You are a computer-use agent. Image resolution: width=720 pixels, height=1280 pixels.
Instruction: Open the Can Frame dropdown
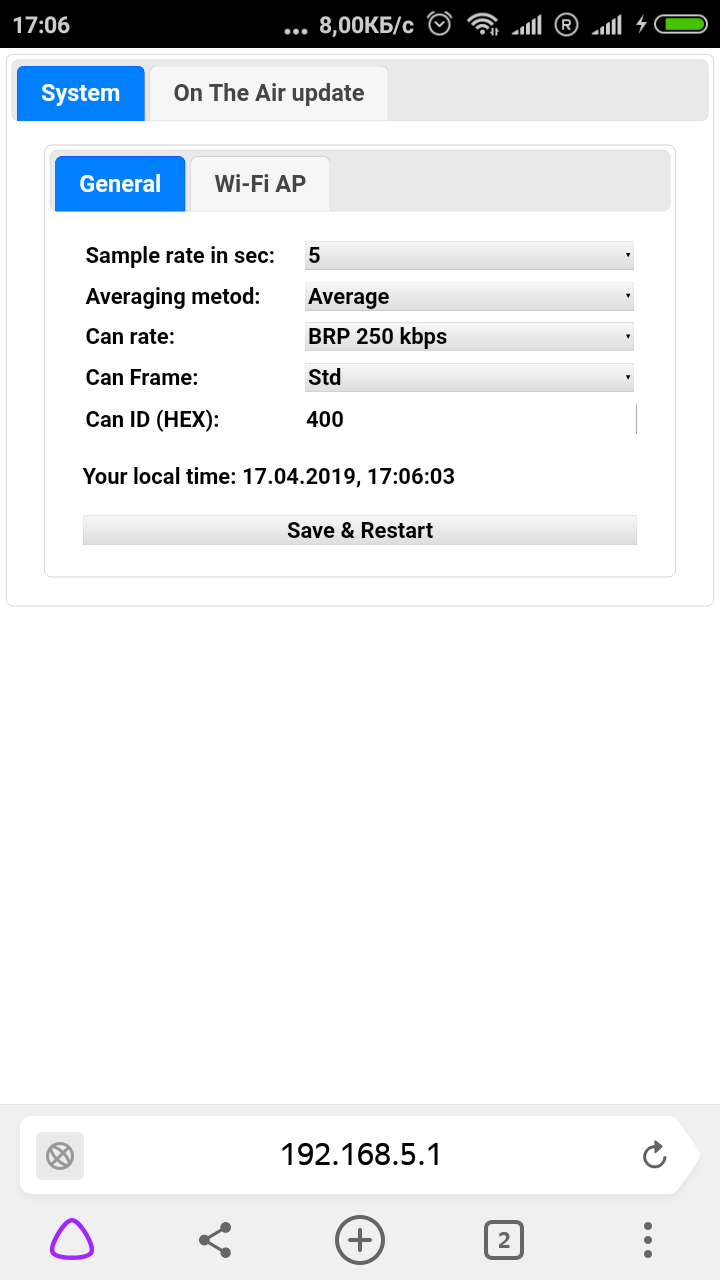click(468, 378)
